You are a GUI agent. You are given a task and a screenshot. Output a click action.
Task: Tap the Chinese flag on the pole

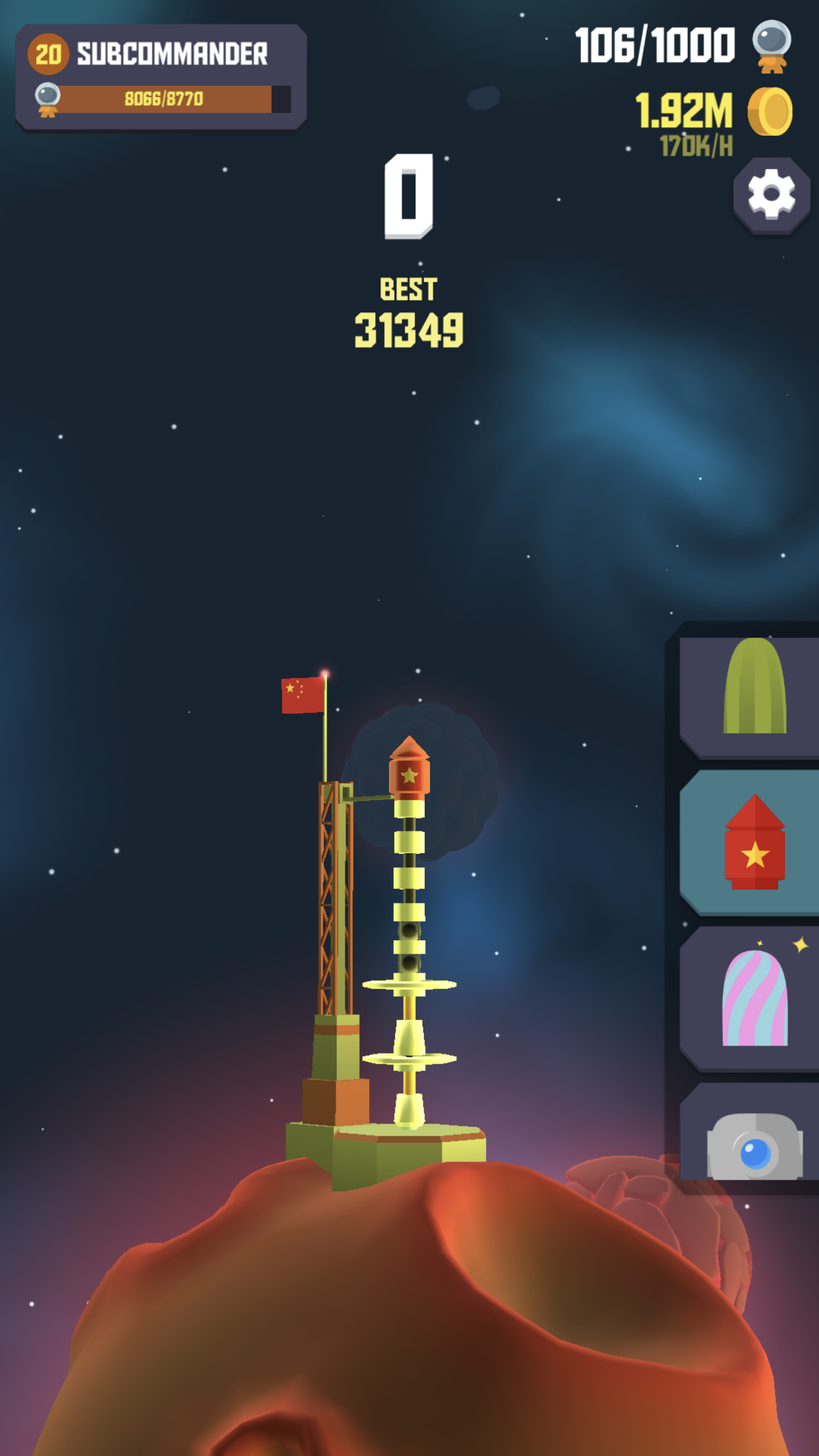302,694
